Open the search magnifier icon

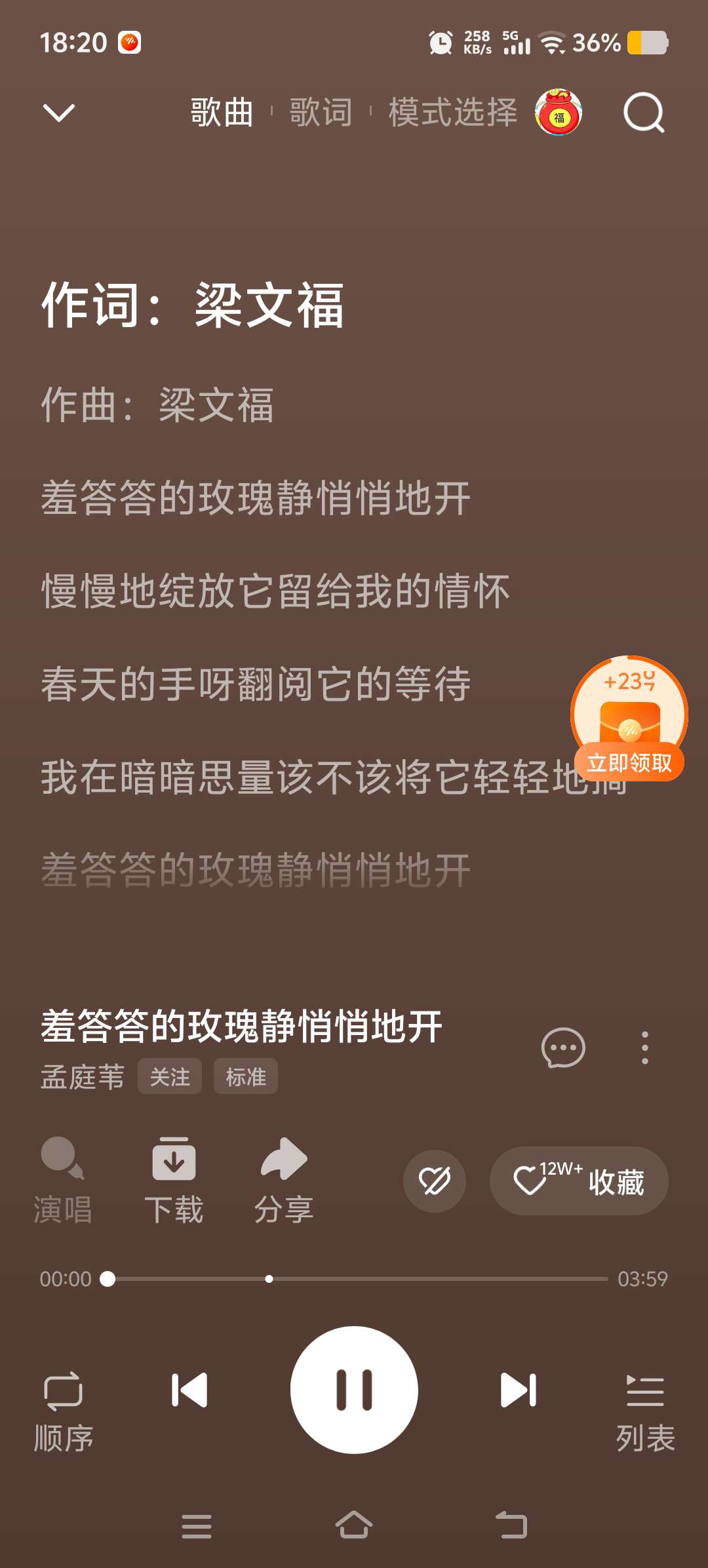pyautogui.click(x=644, y=113)
